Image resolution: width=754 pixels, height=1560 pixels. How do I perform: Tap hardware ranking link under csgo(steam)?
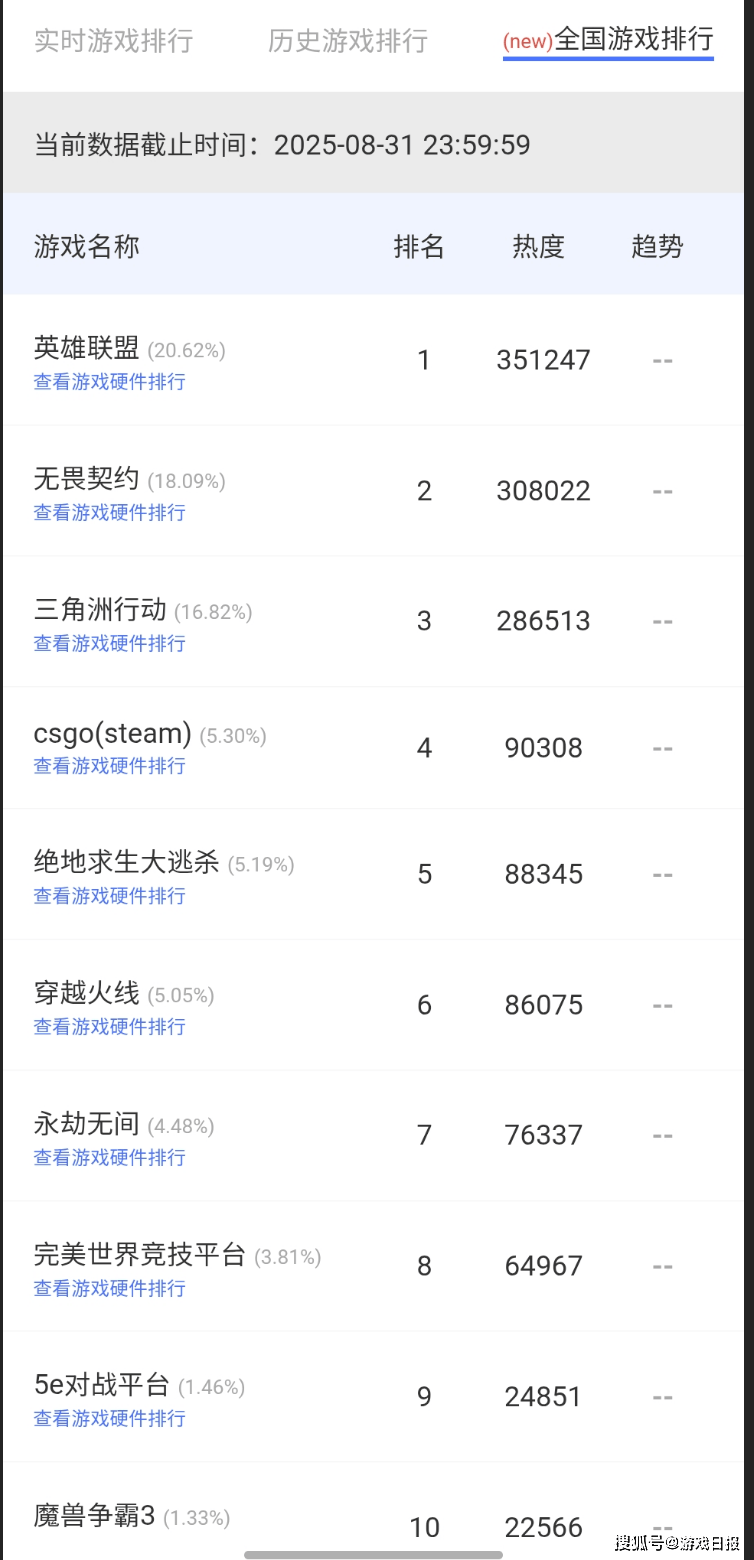(109, 766)
